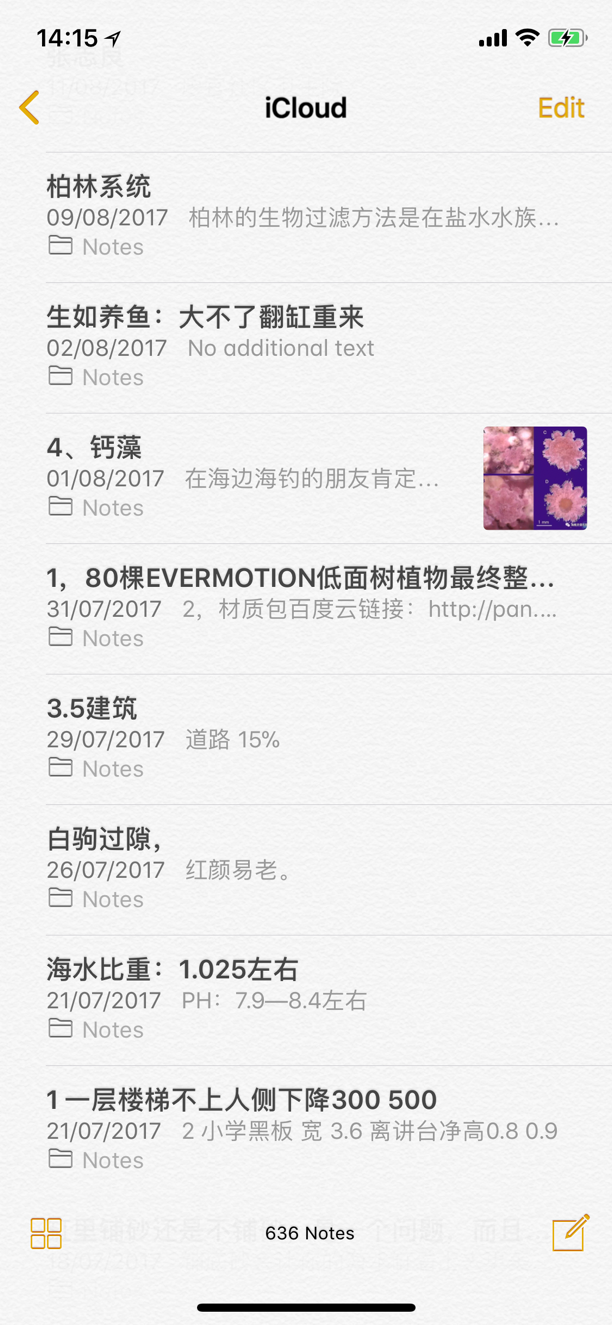Go back to the folders list
The height and width of the screenshot is (1325, 612).
pyautogui.click(x=30, y=108)
